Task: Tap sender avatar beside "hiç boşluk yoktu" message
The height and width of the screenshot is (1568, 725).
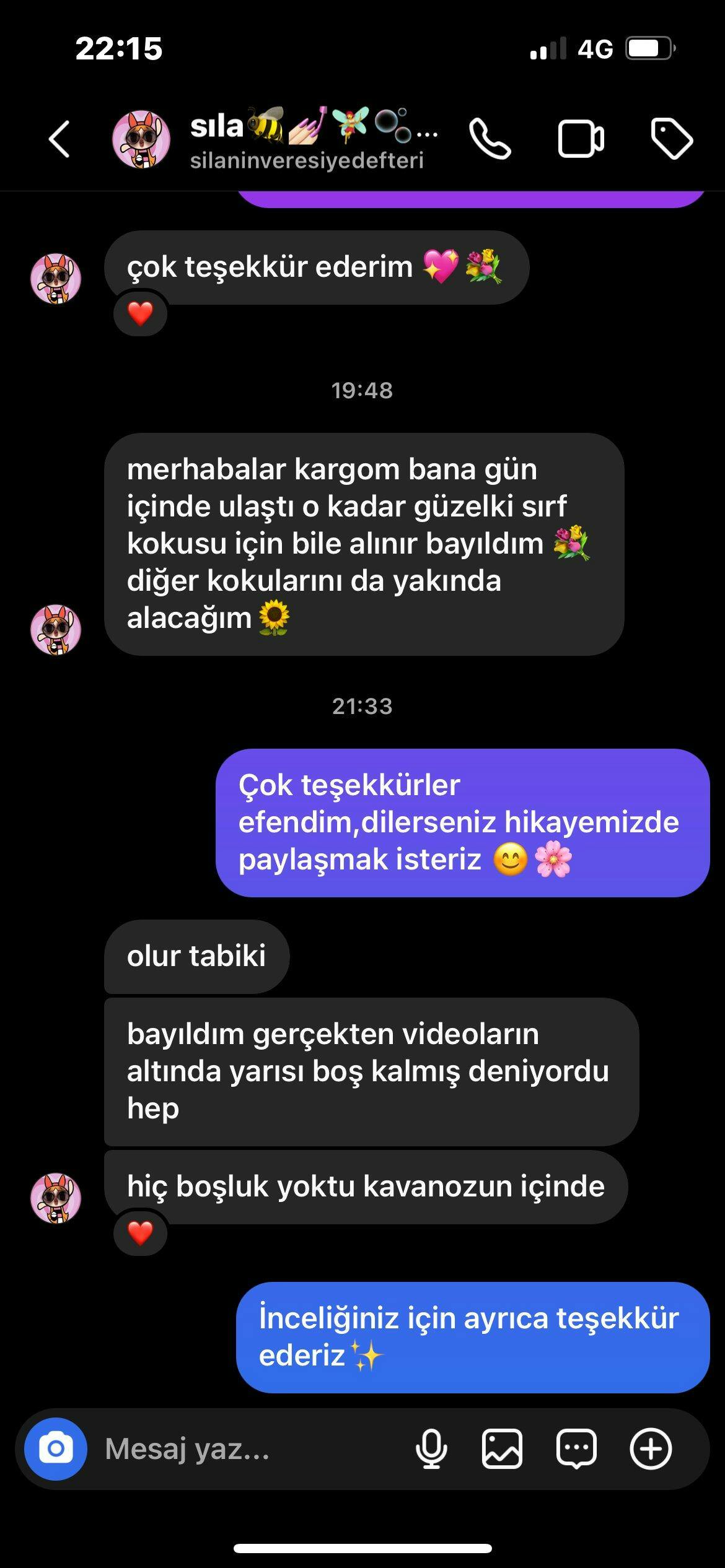Action: [56, 1198]
